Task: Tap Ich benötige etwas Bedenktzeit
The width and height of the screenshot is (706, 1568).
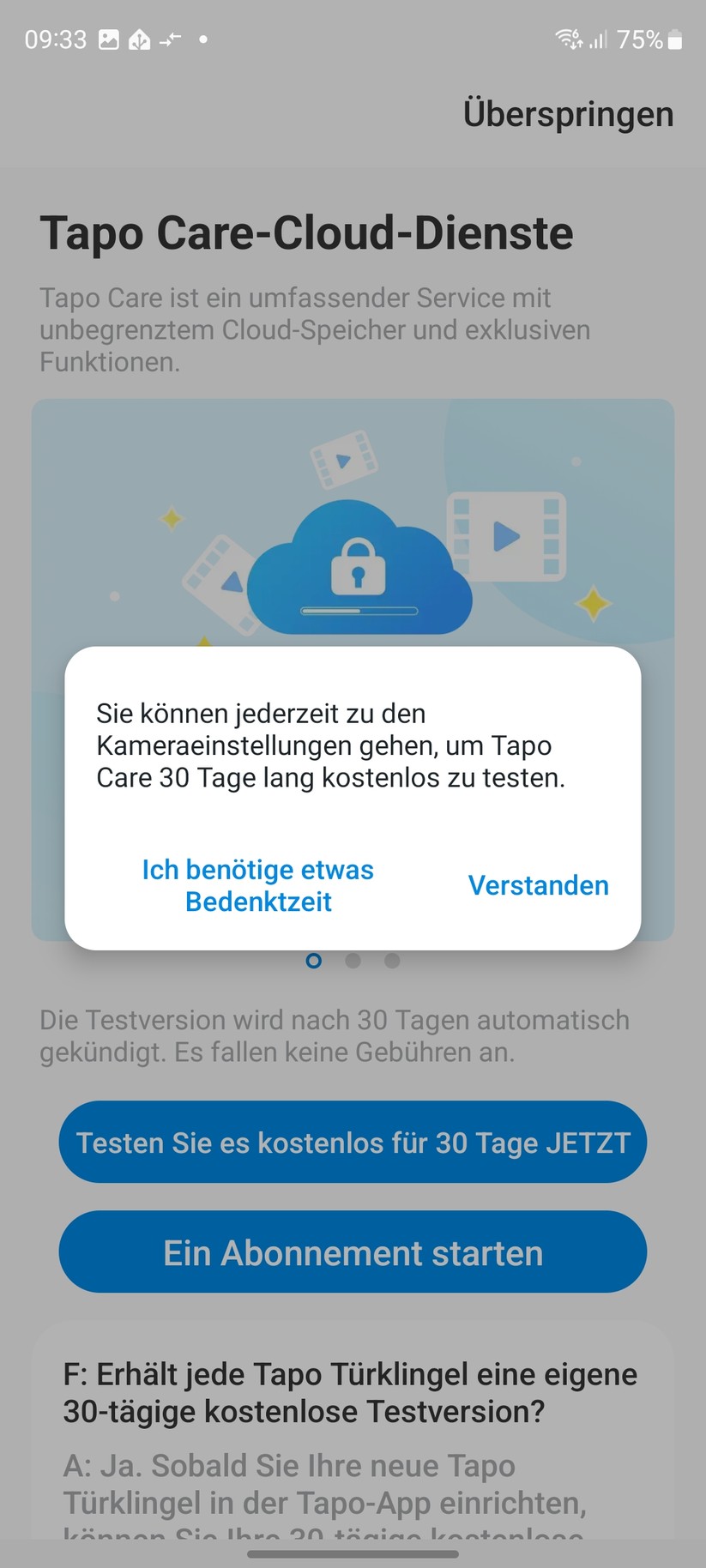Action: pyautogui.click(x=257, y=885)
